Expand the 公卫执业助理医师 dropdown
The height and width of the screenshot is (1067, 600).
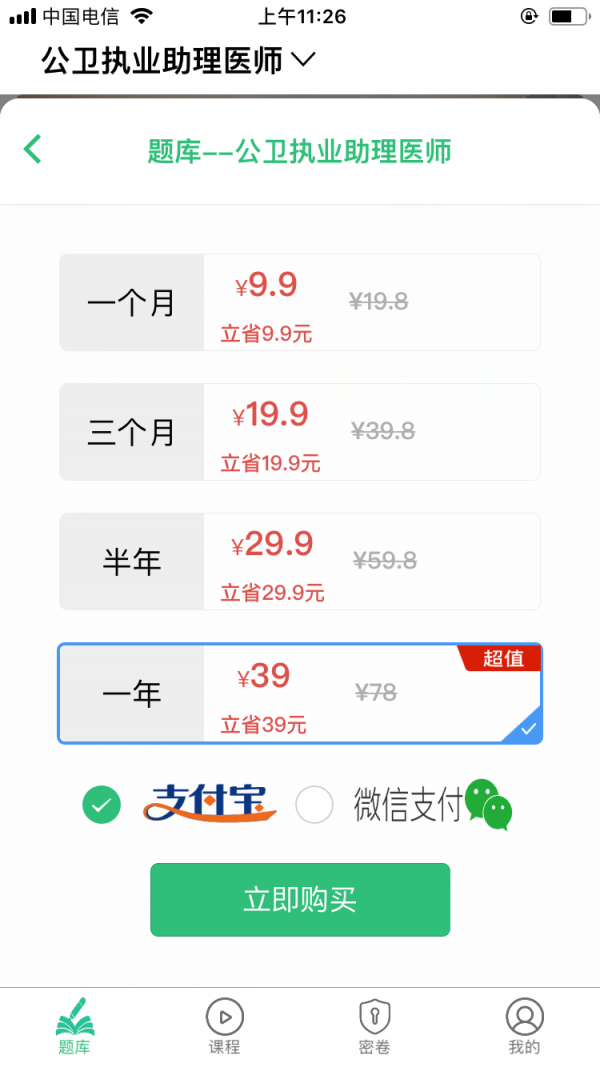tap(178, 61)
